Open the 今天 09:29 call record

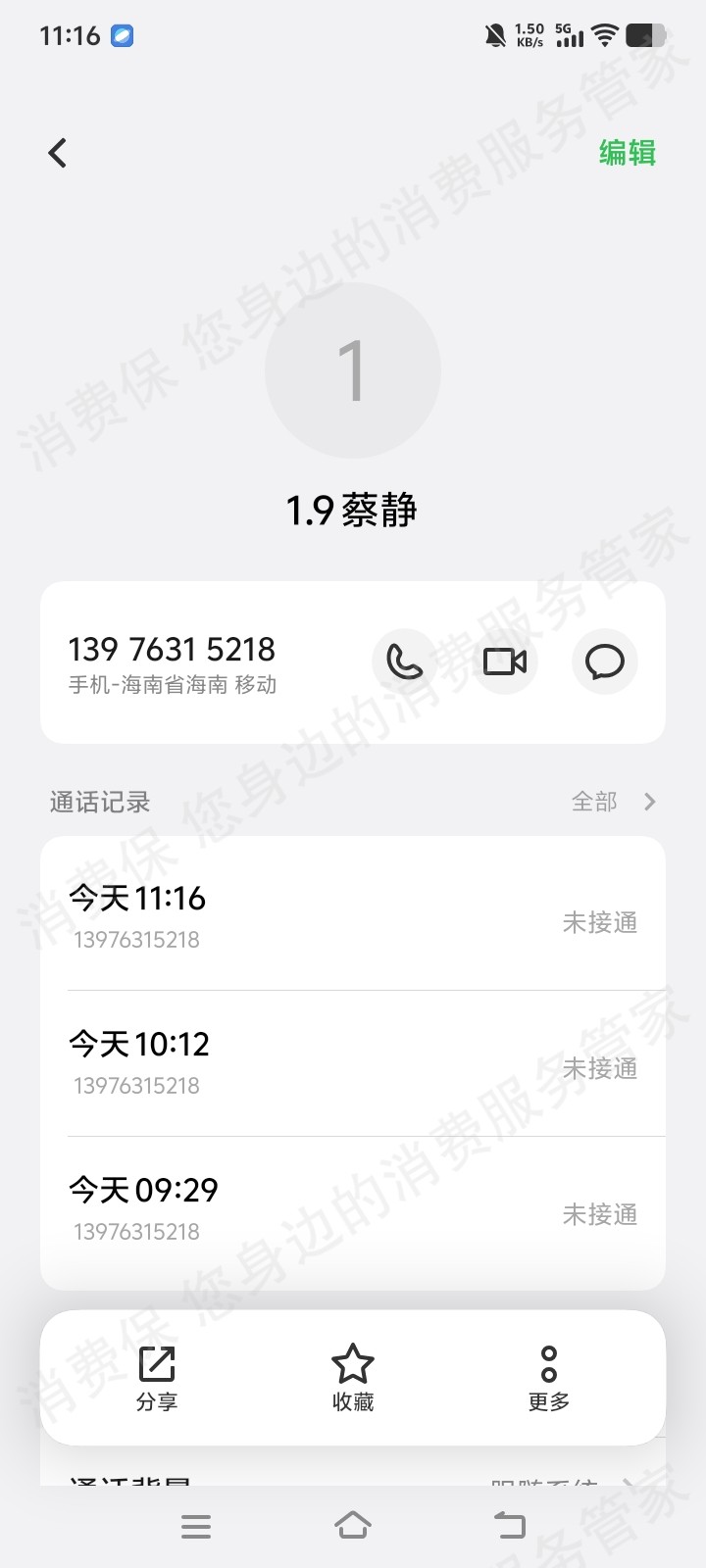tap(353, 1209)
